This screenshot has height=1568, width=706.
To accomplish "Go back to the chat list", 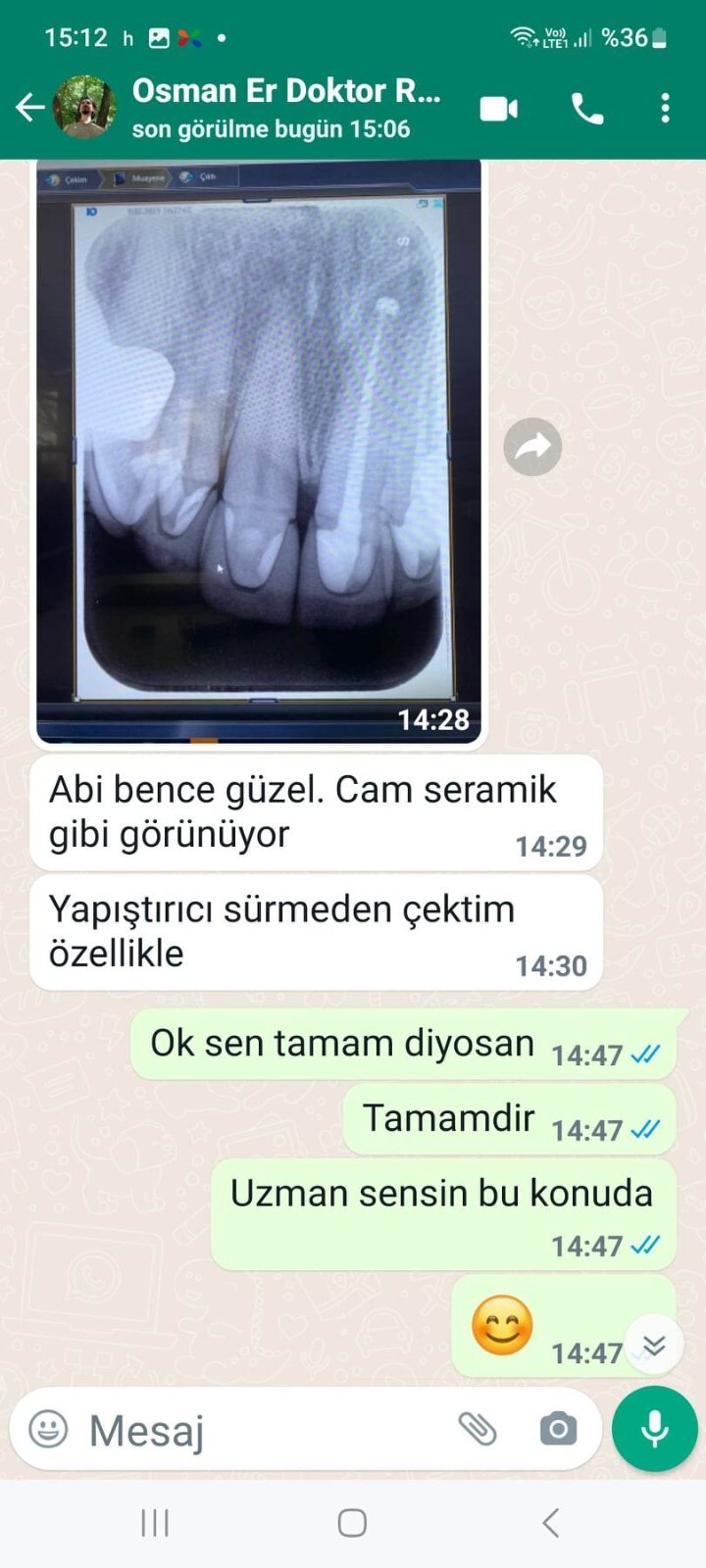I will pyautogui.click(x=29, y=108).
